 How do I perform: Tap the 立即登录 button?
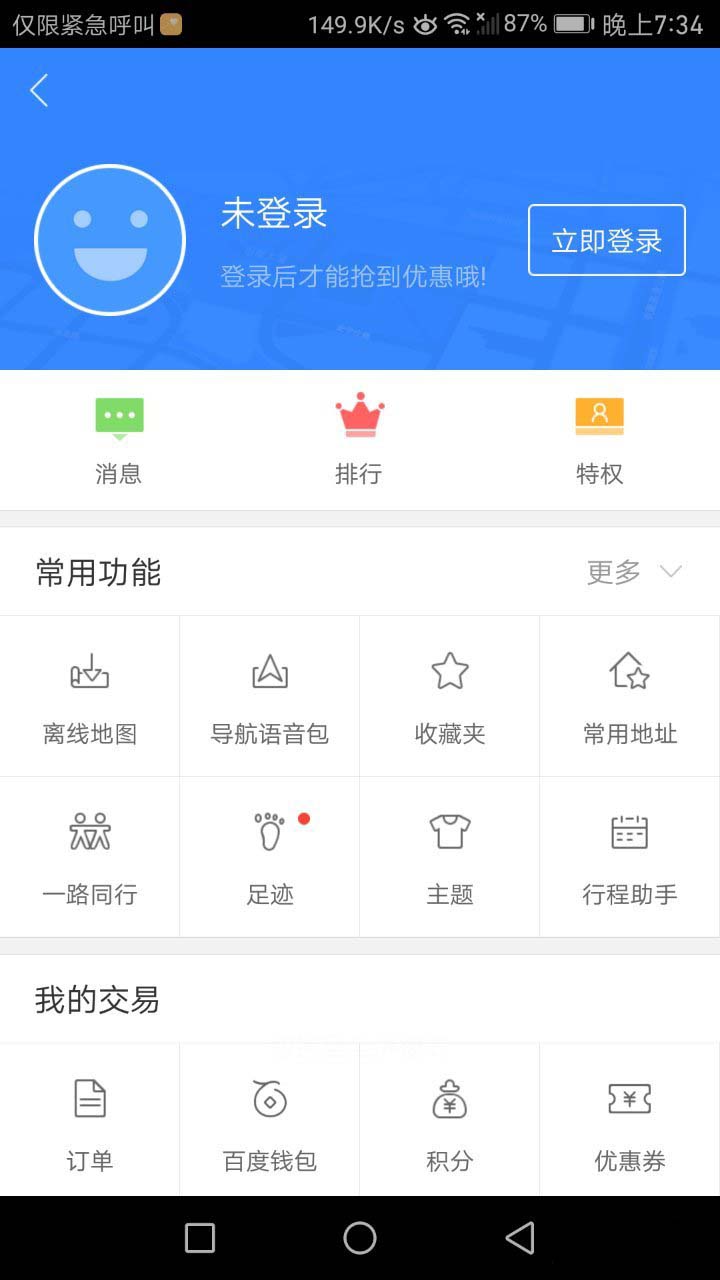point(607,240)
